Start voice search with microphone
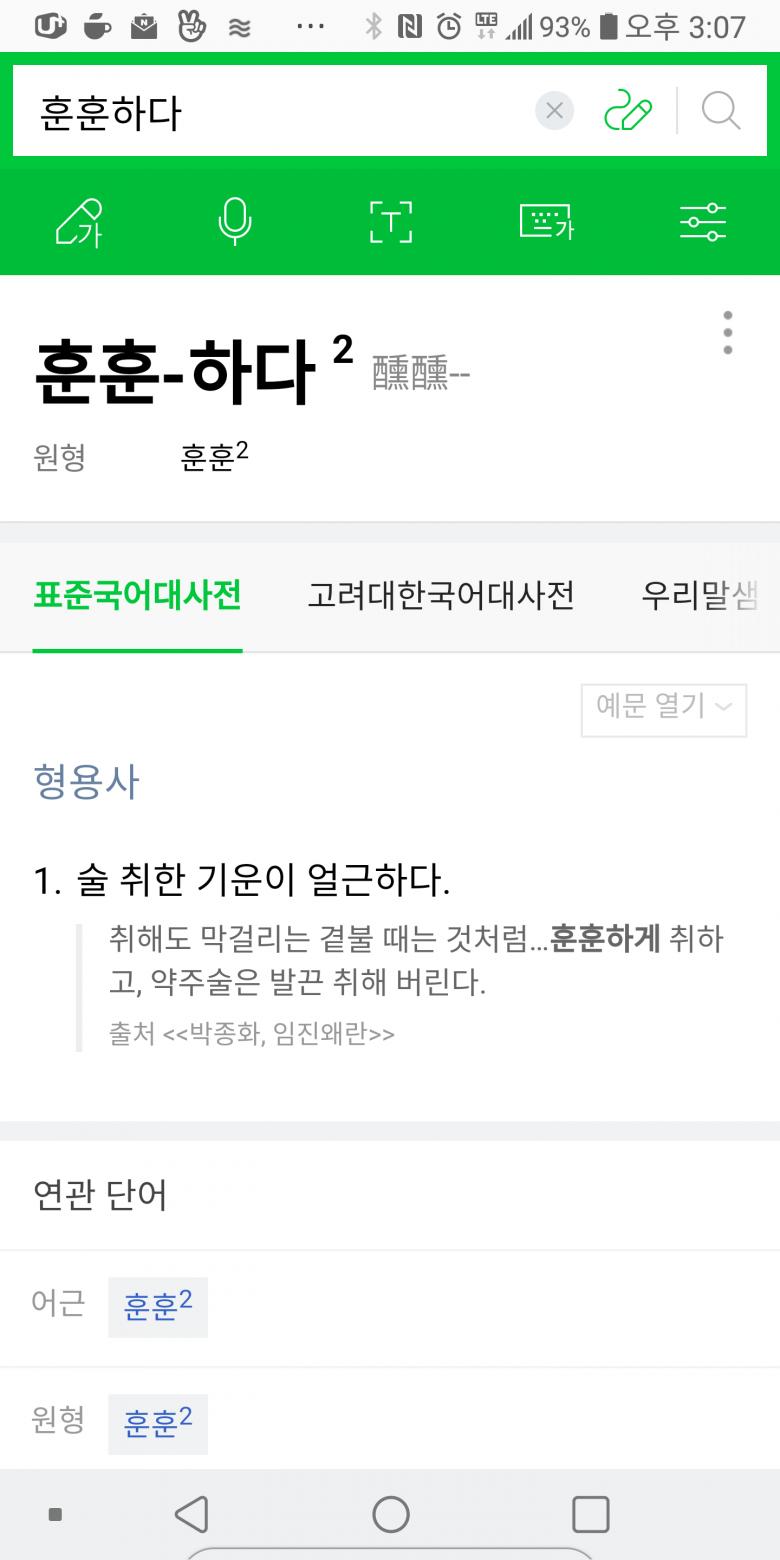 234,222
